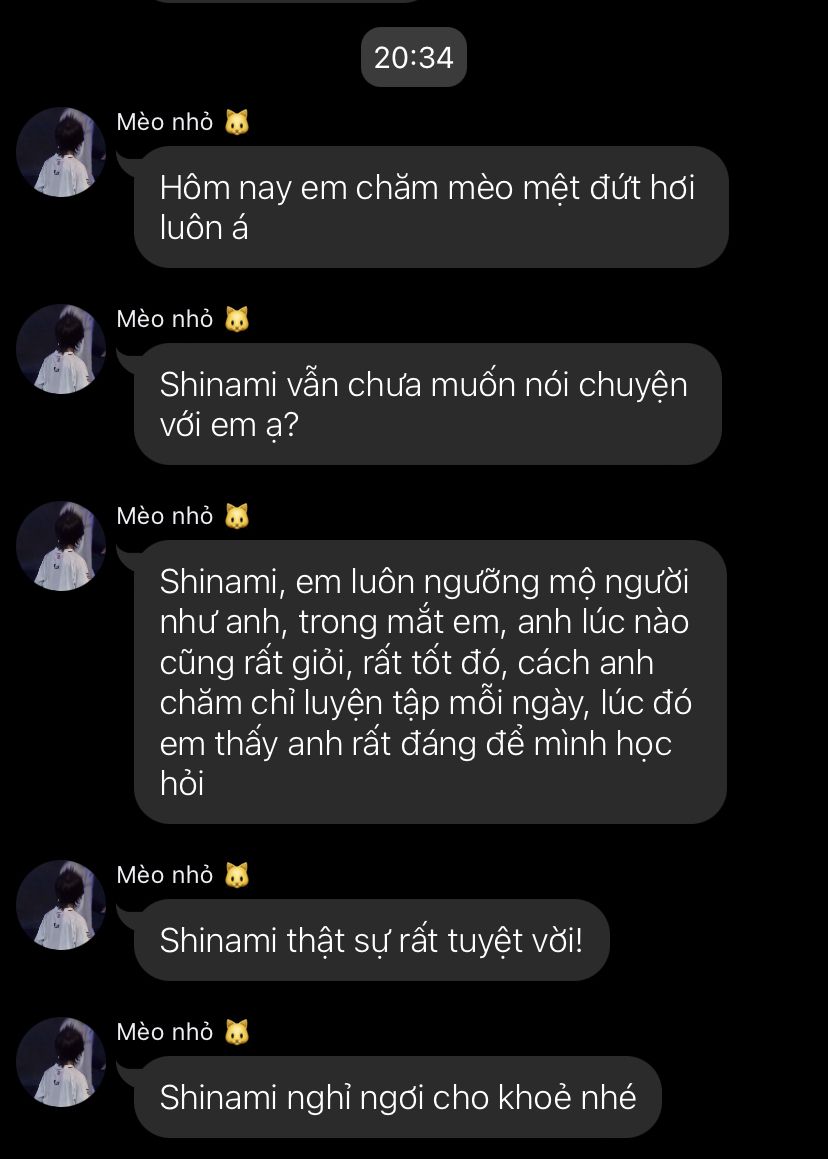Open Mèo nhỏ's avatar beside "Hôm nay em chăm mèo"
Screen dimensions: 828x1159
(x=61, y=152)
